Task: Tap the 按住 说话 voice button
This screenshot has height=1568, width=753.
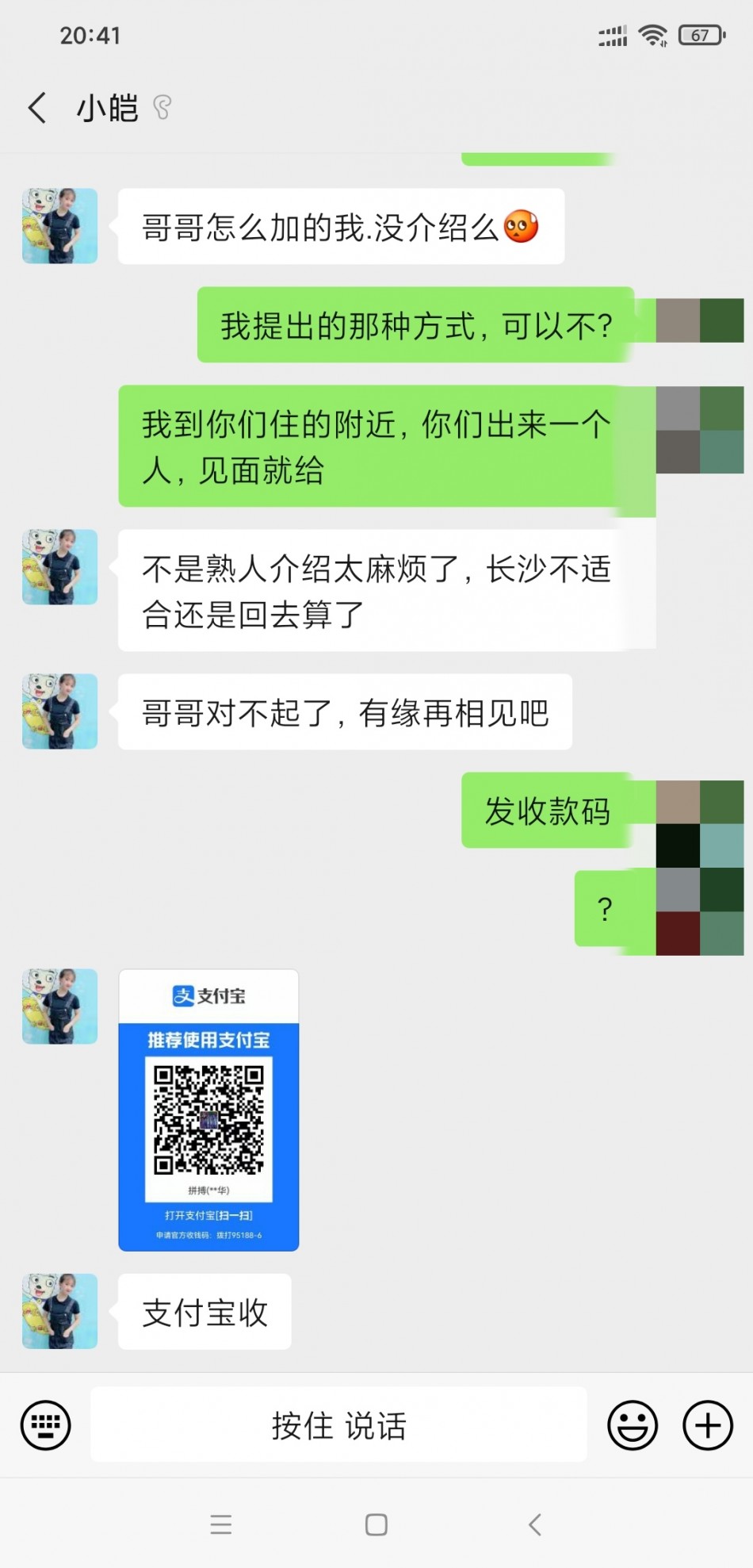Action: click(338, 1425)
